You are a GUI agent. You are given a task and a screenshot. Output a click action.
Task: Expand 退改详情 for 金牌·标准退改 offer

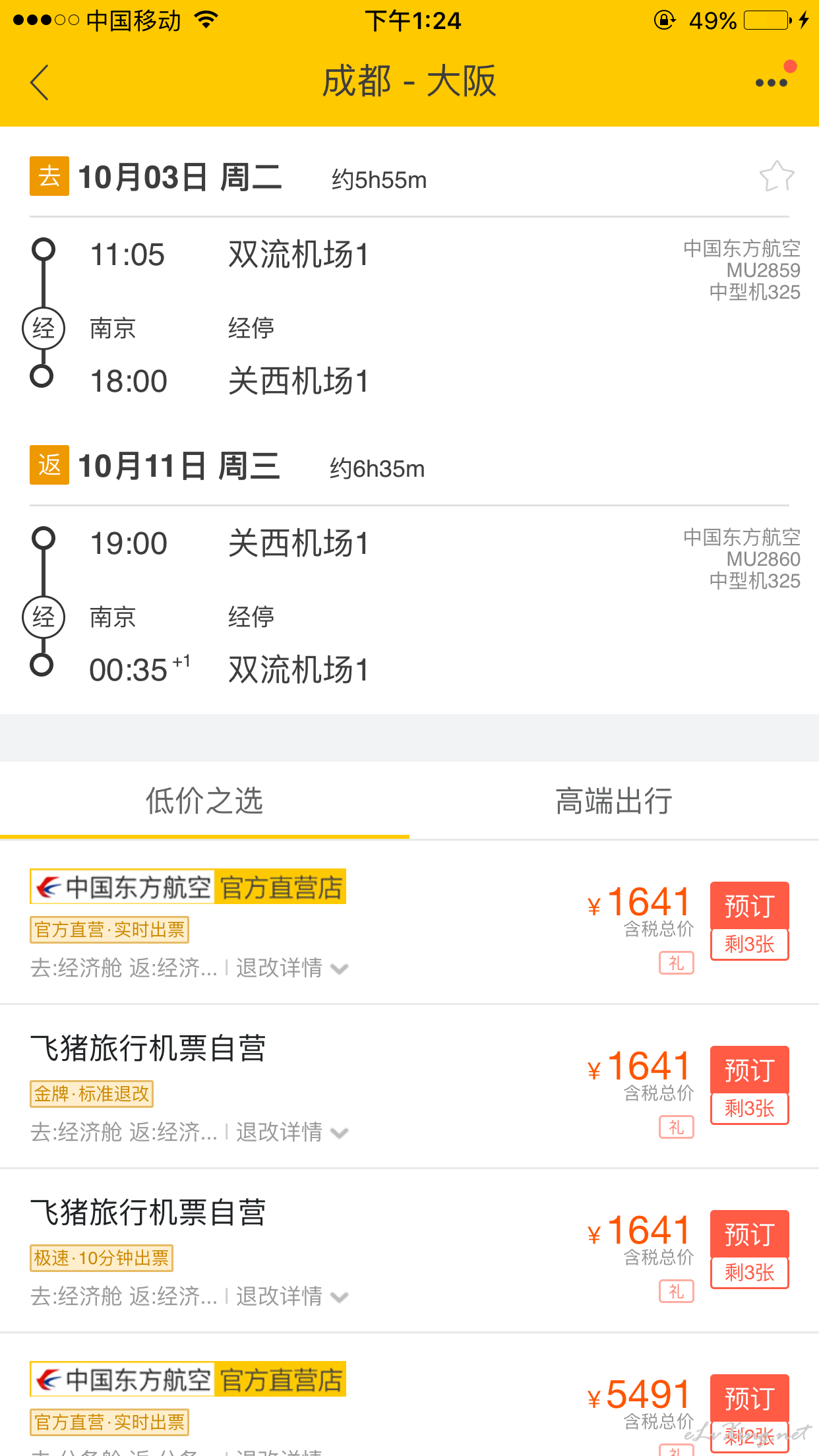point(292,1132)
